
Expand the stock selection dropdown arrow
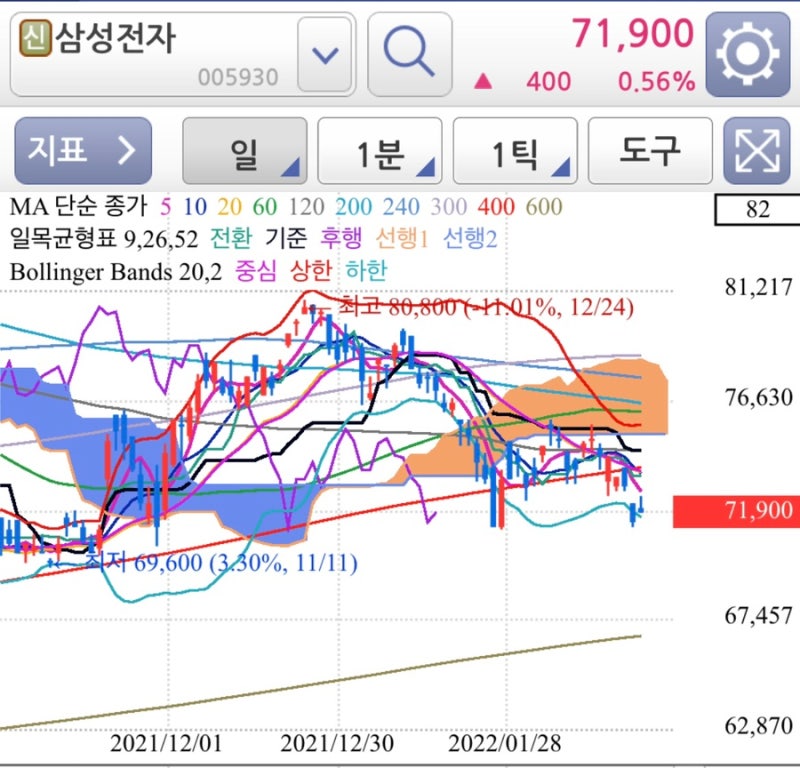(326, 54)
